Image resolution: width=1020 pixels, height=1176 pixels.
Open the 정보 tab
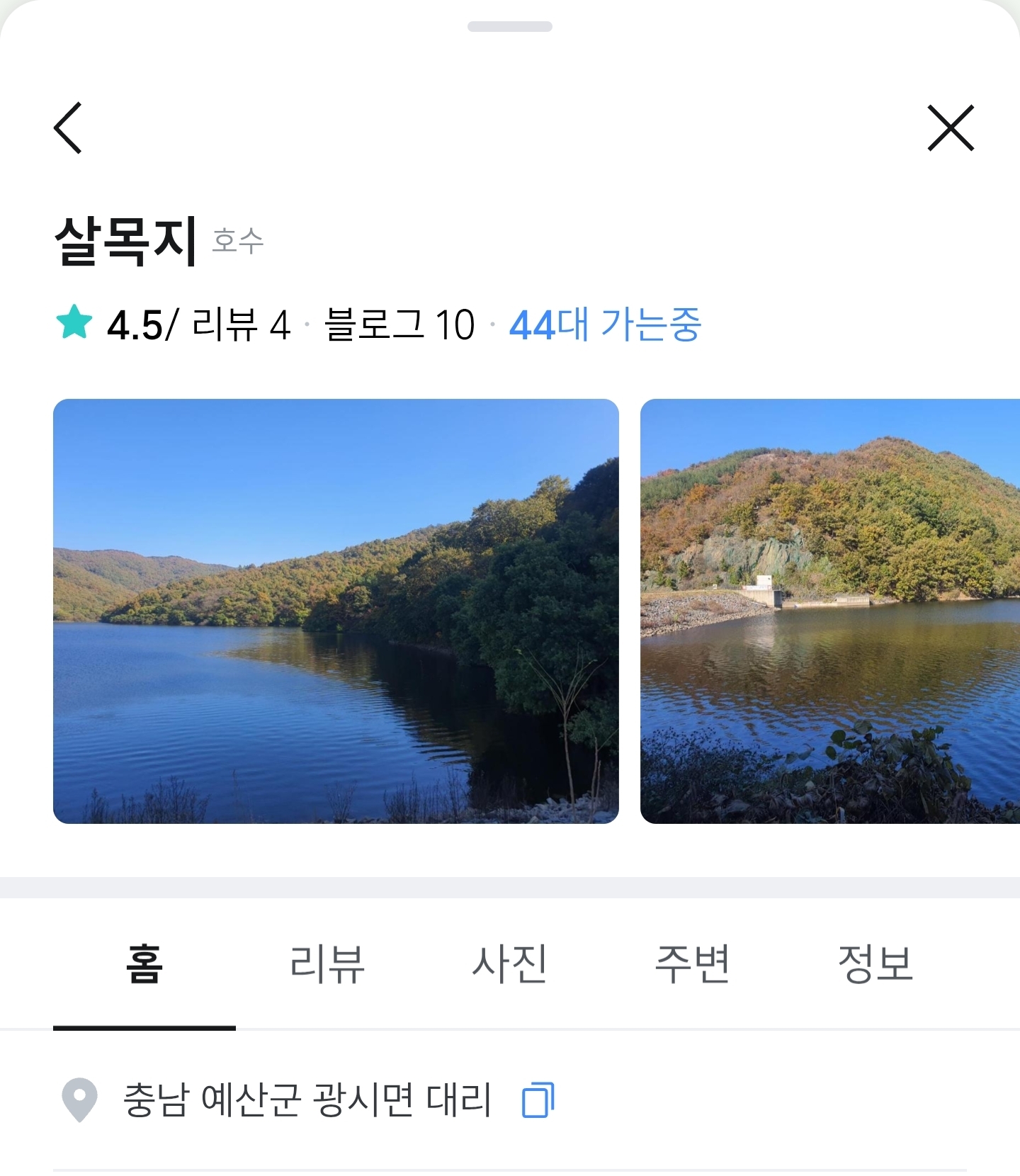[875, 964]
